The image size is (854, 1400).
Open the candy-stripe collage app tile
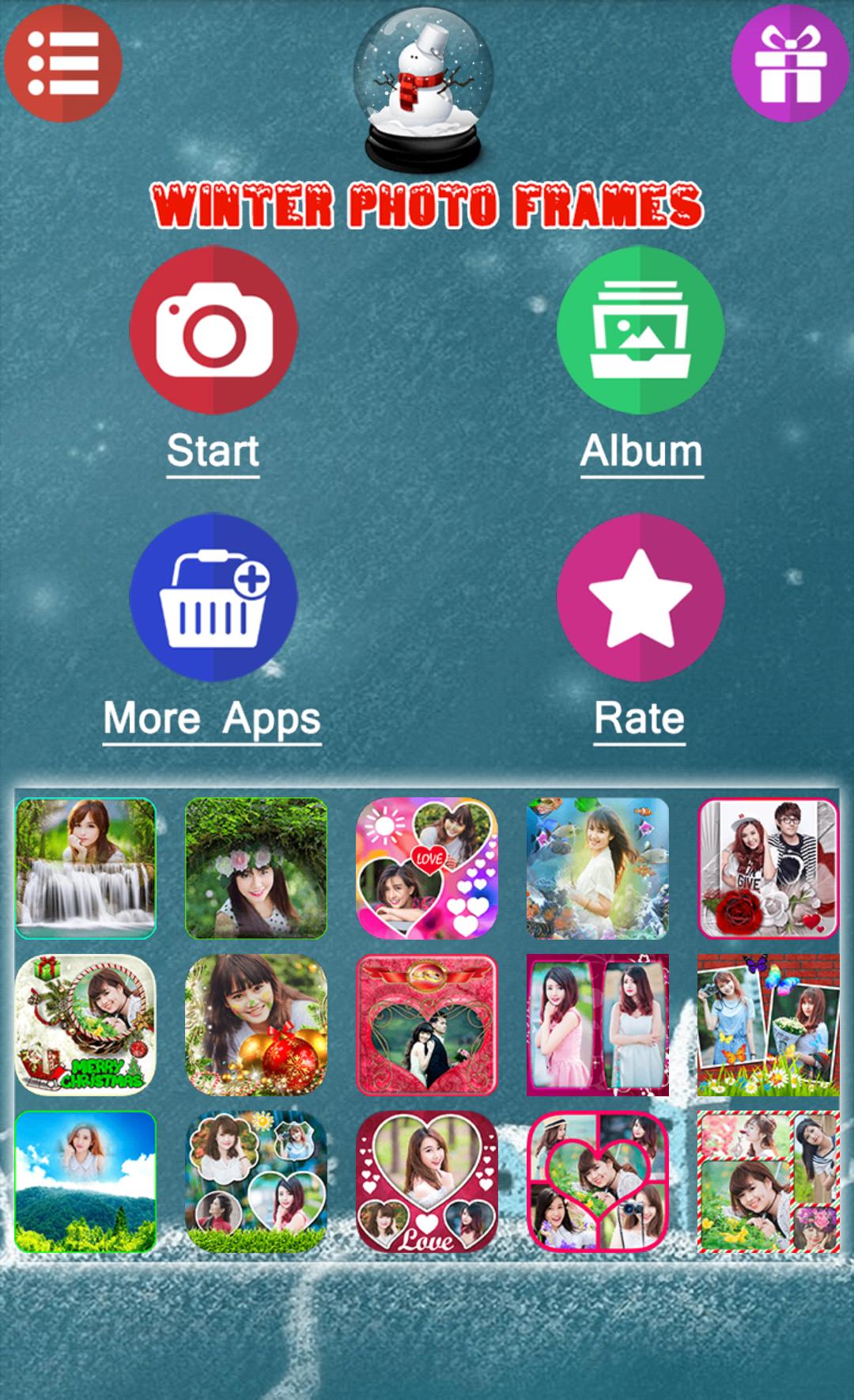coord(768,1182)
